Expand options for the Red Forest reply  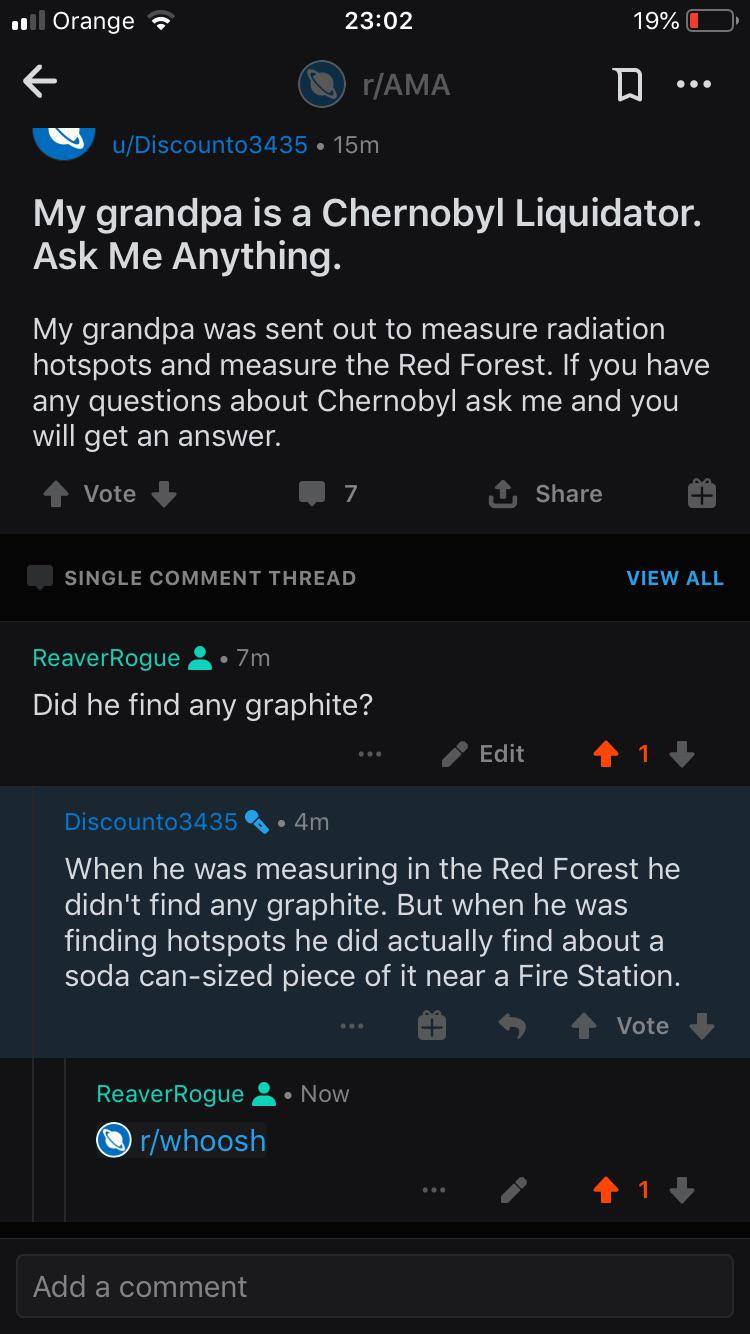[x=352, y=1025]
